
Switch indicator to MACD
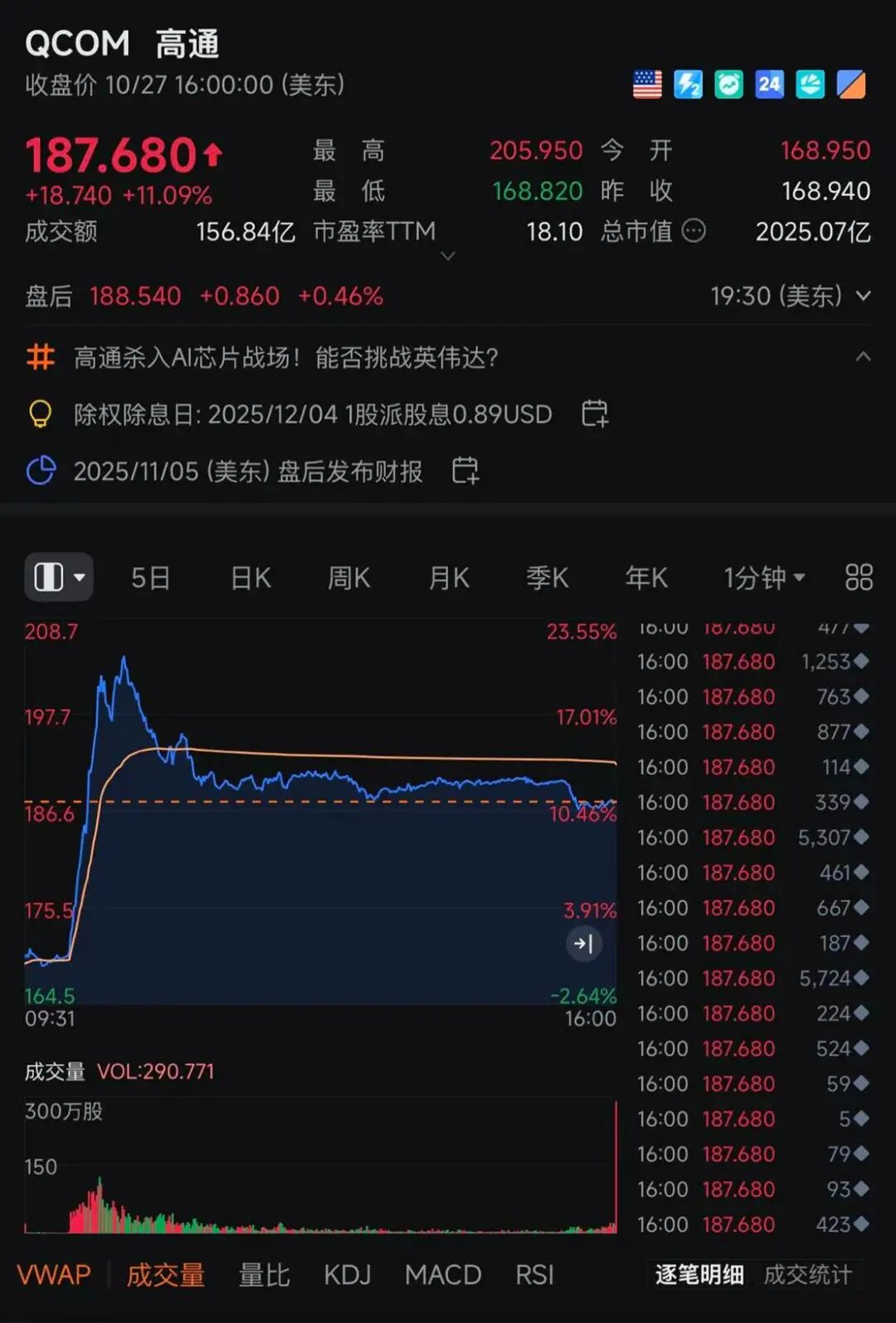coord(442,1275)
